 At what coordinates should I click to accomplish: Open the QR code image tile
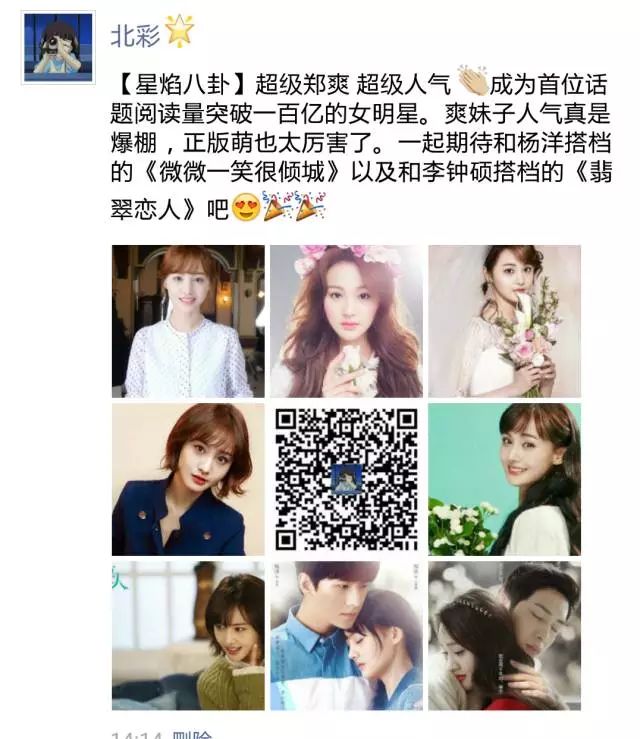click(x=346, y=479)
